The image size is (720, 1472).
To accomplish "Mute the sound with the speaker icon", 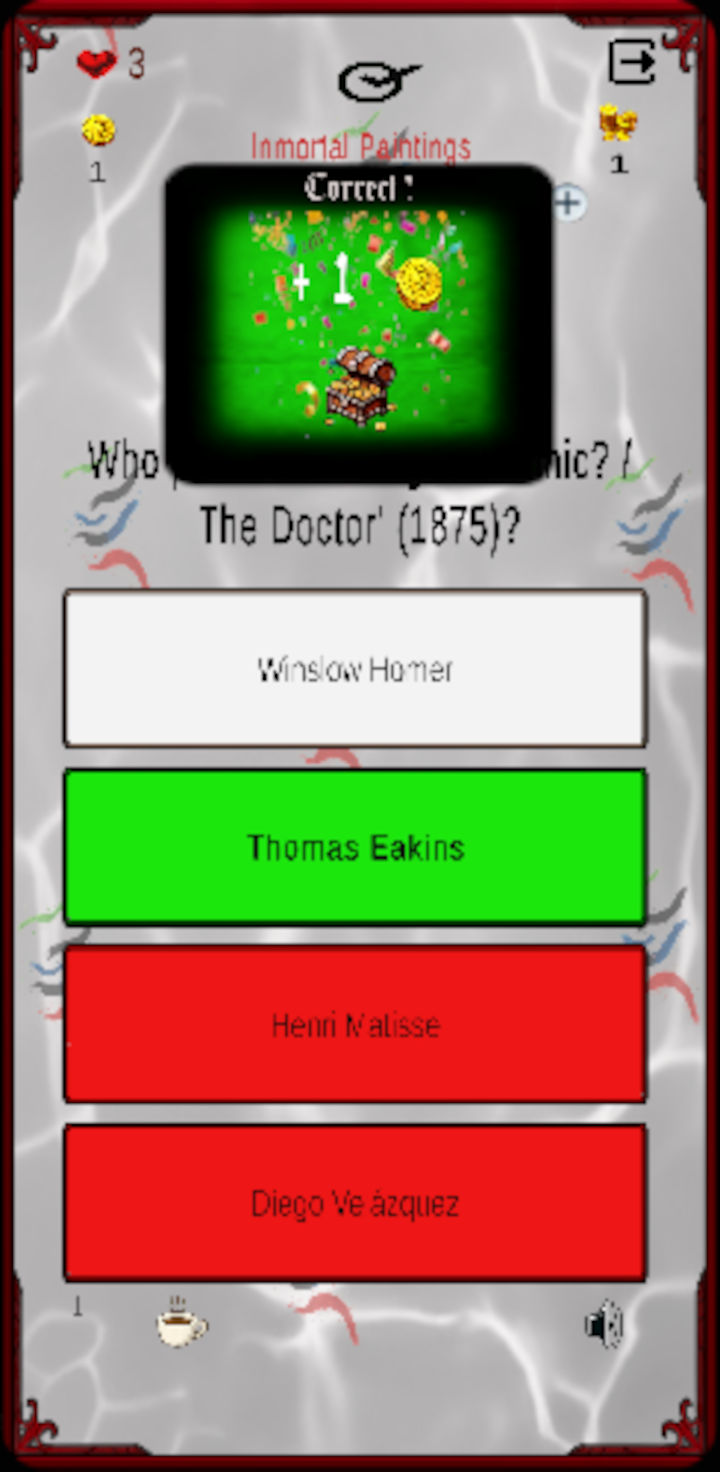I will 604,1324.
